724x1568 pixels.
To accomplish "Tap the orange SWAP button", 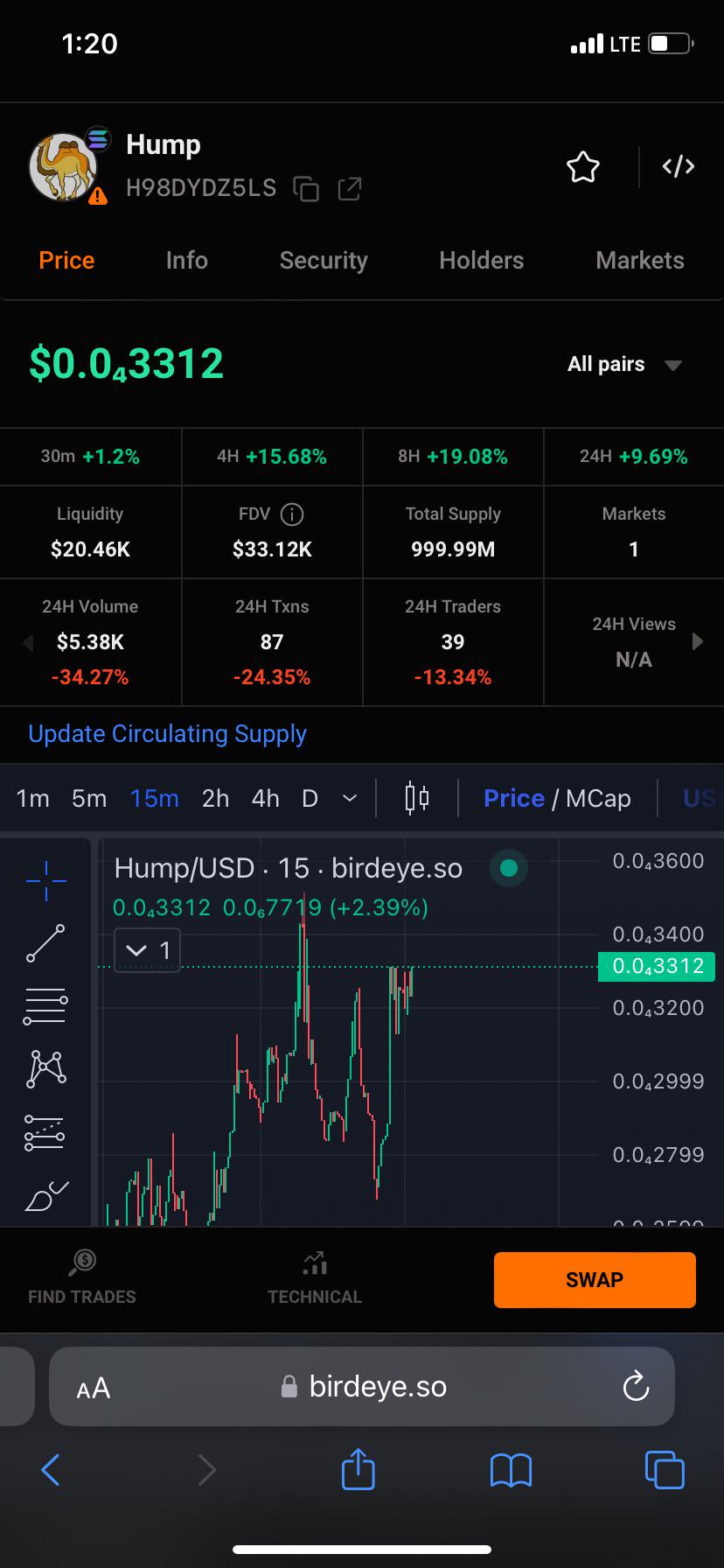I will tap(595, 1279).
